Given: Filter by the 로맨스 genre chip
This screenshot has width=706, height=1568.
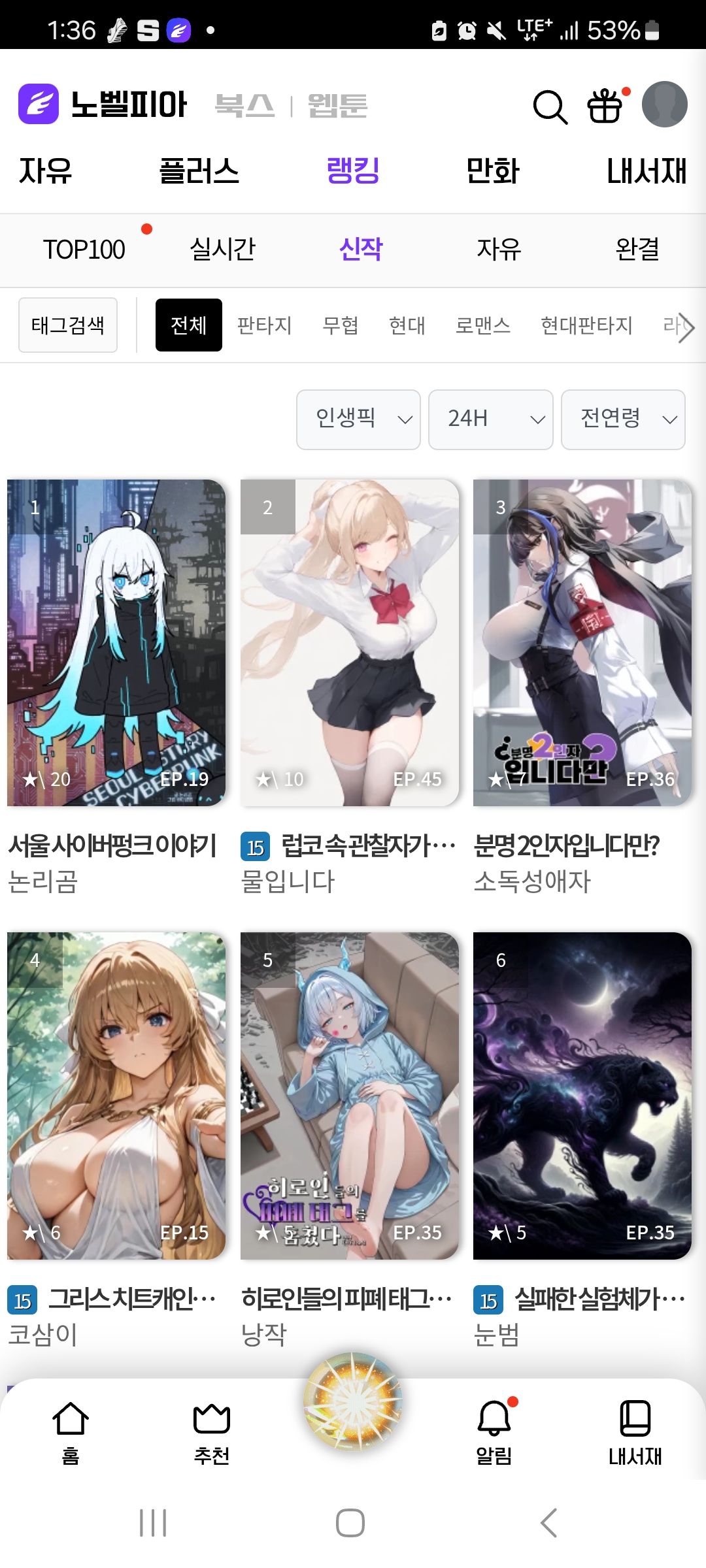Looking at the screenshot, I should click(483, 325).
